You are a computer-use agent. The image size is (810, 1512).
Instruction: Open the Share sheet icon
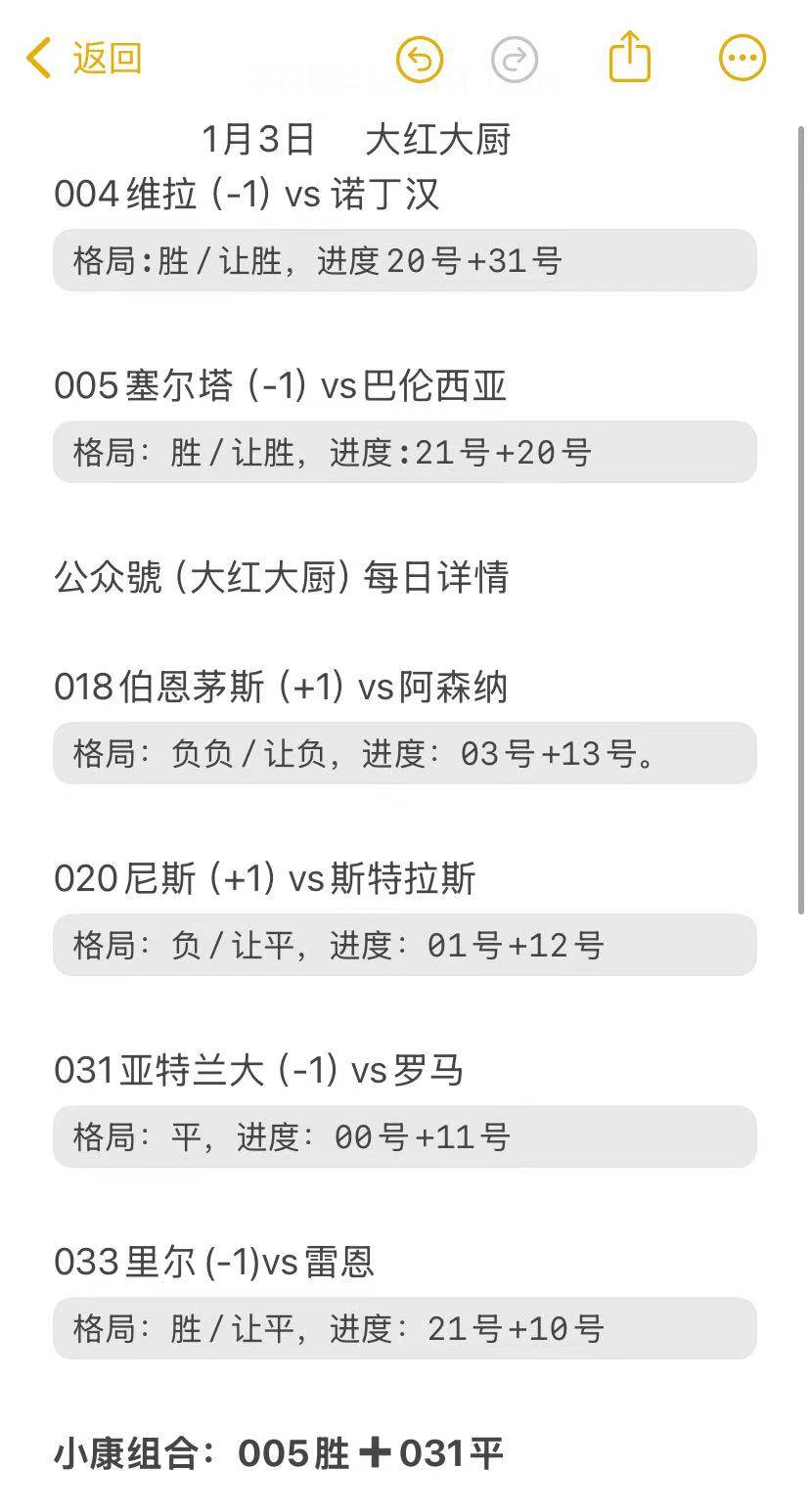click(629, 57)
